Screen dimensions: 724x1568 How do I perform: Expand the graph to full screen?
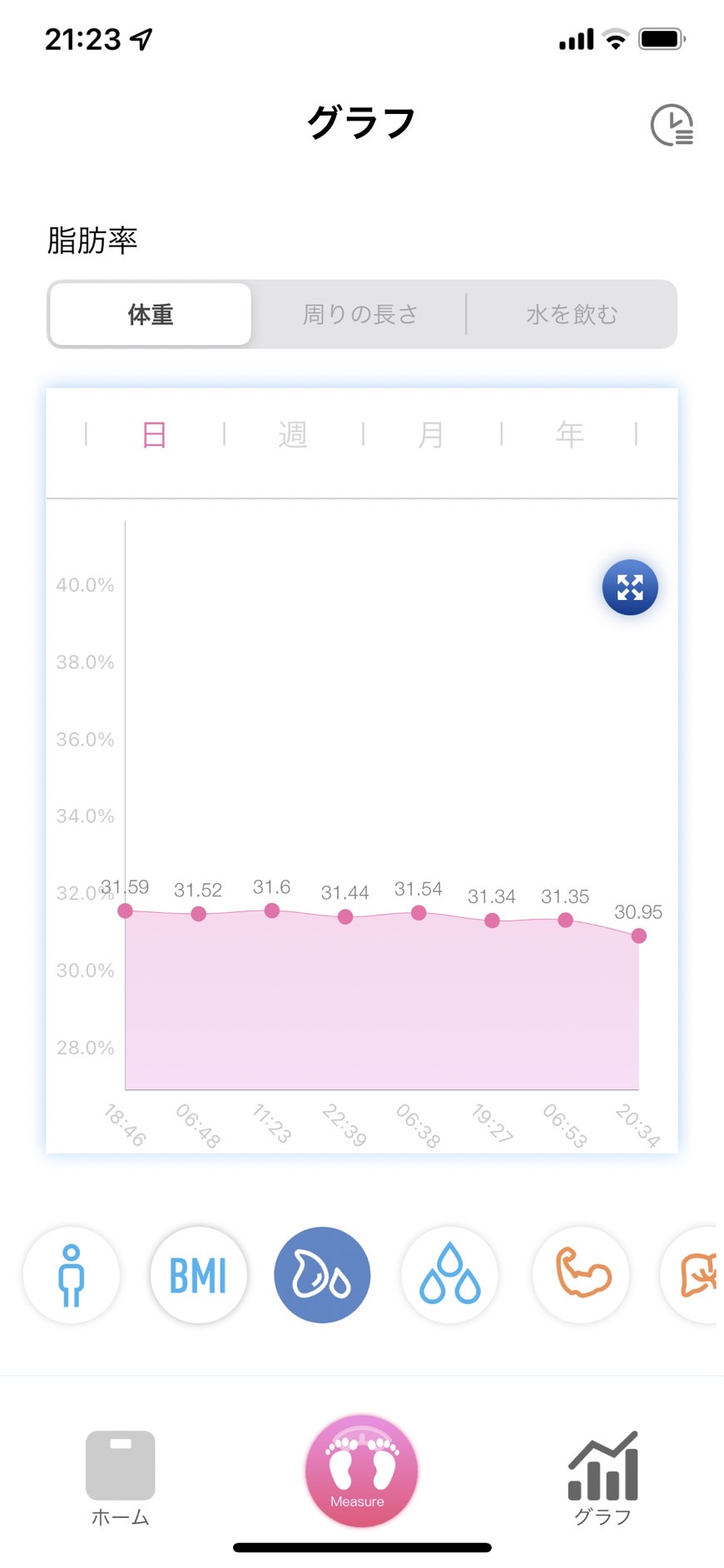tap(630, 588)
